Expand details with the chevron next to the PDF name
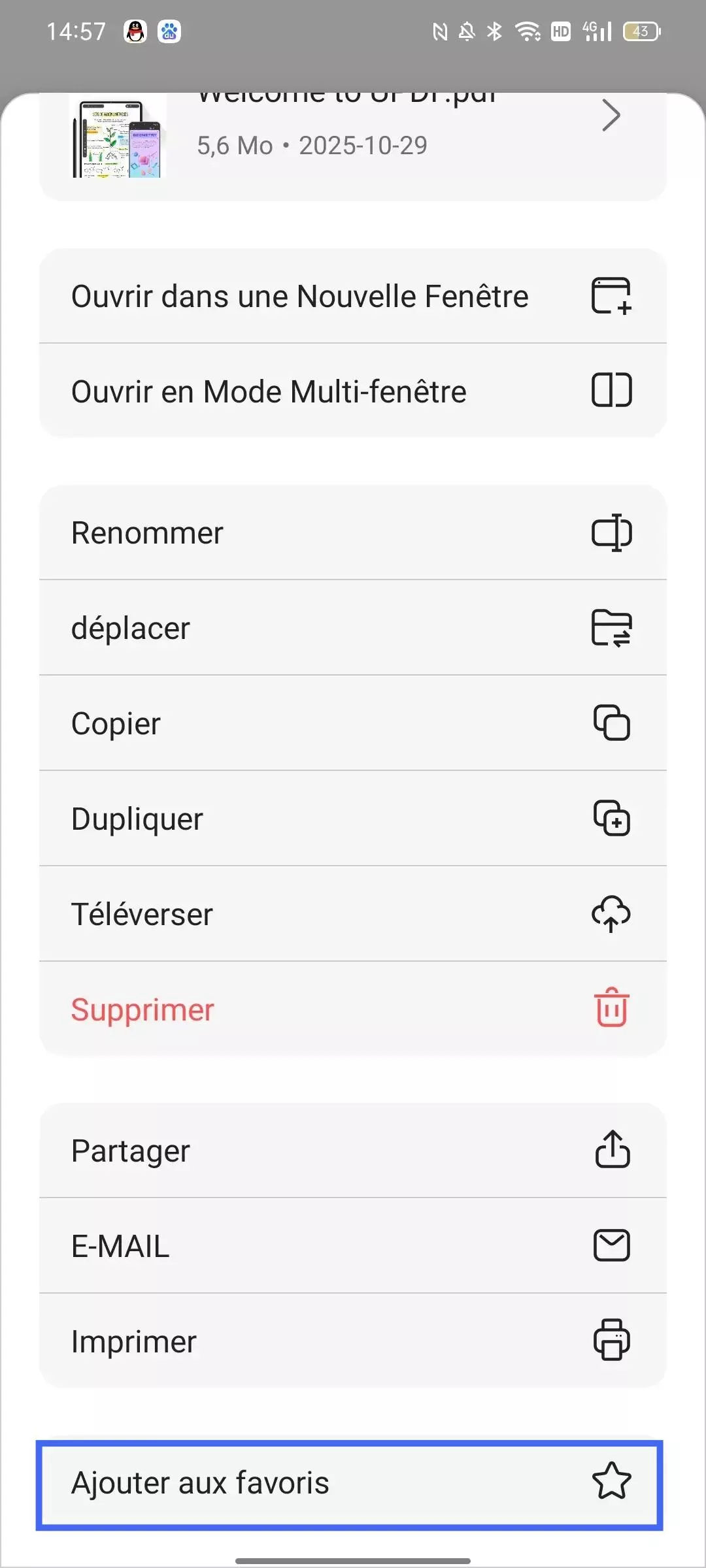 pyautogui.click(x=610, y=115)
